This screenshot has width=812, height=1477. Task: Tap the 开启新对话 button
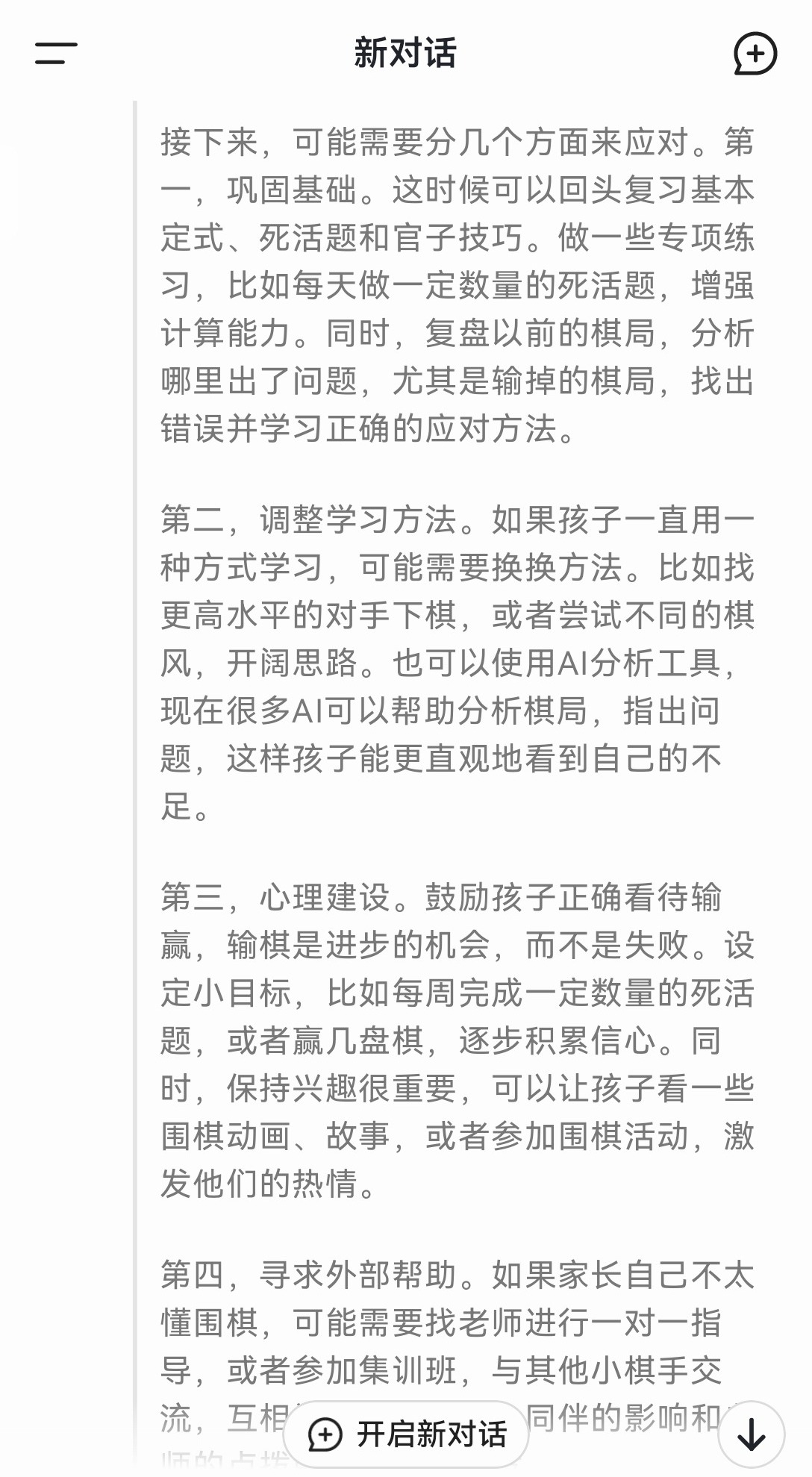(x=406, y=1434)
